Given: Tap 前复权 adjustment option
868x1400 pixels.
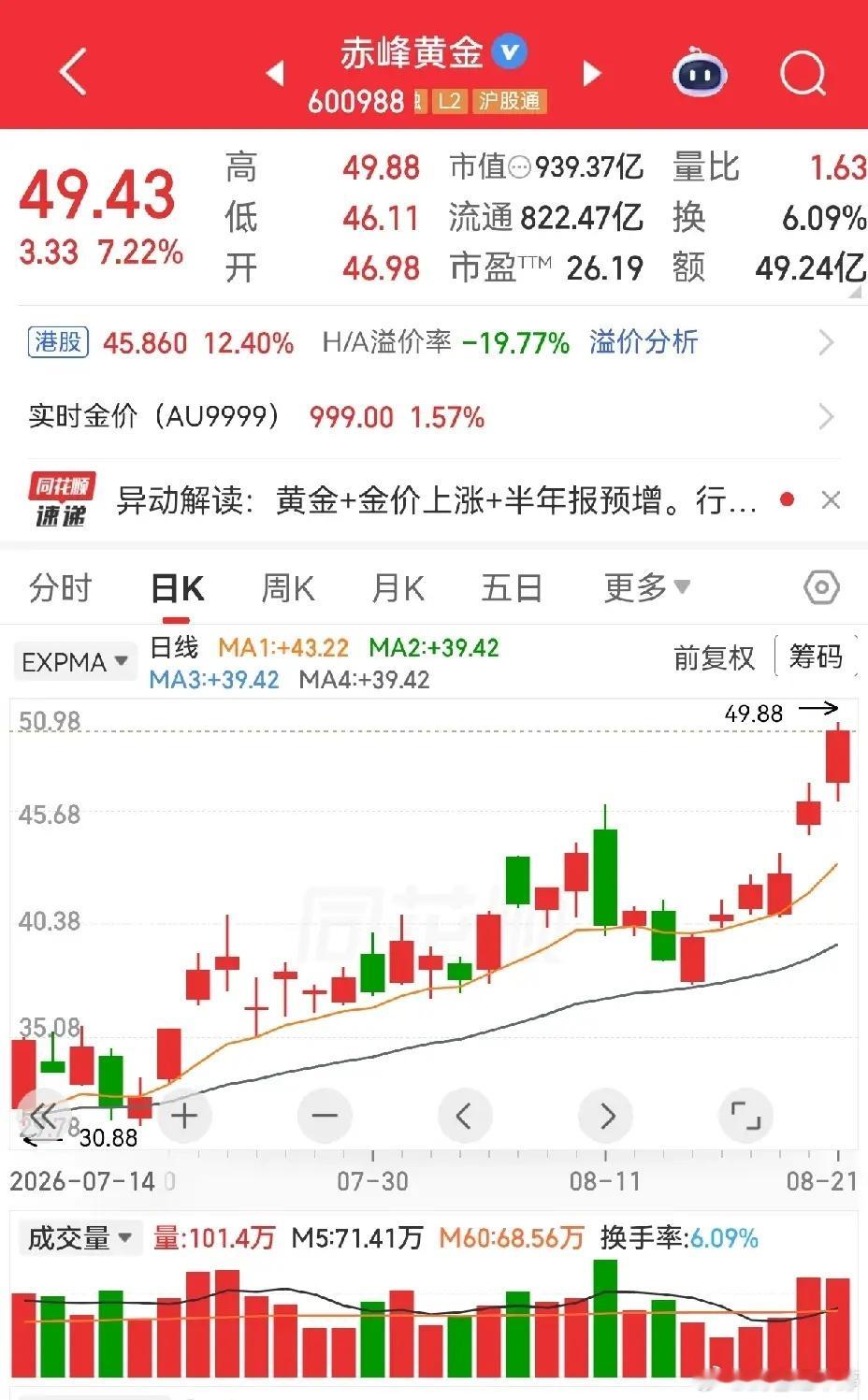Looking at the screenshot, I should point(714,657).
